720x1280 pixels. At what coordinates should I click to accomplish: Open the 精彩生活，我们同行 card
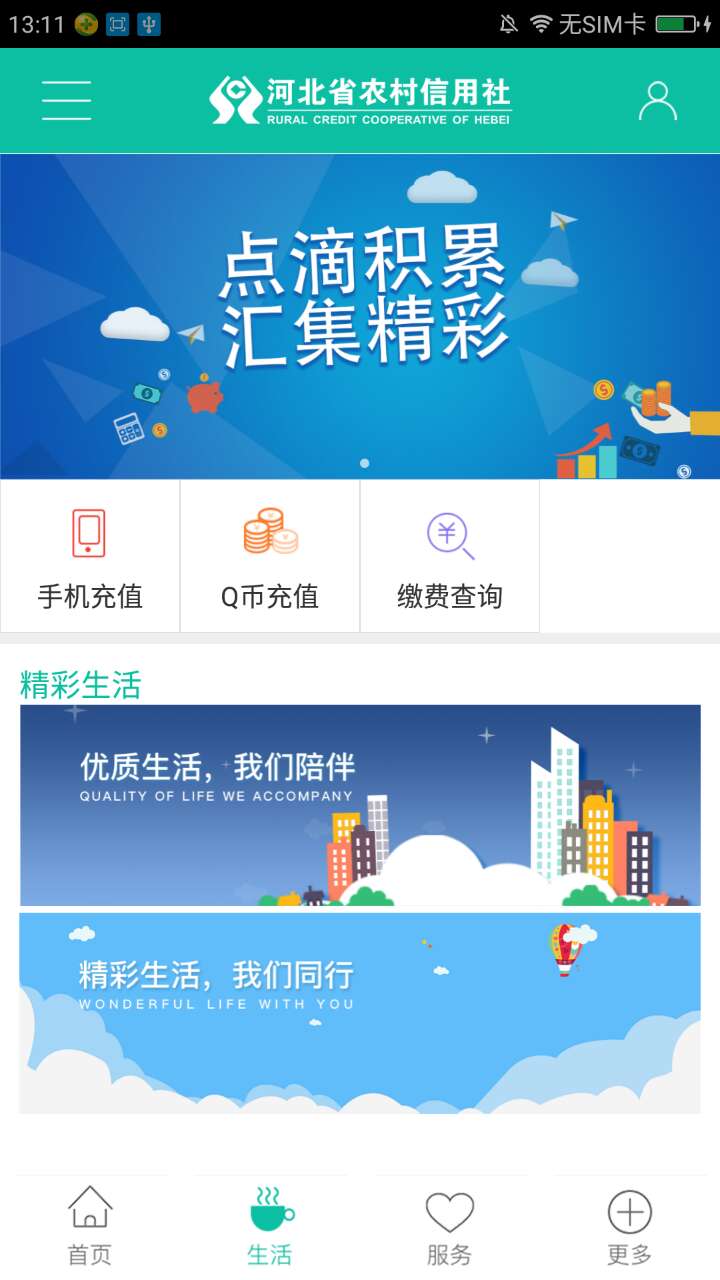pos(360,1013)
